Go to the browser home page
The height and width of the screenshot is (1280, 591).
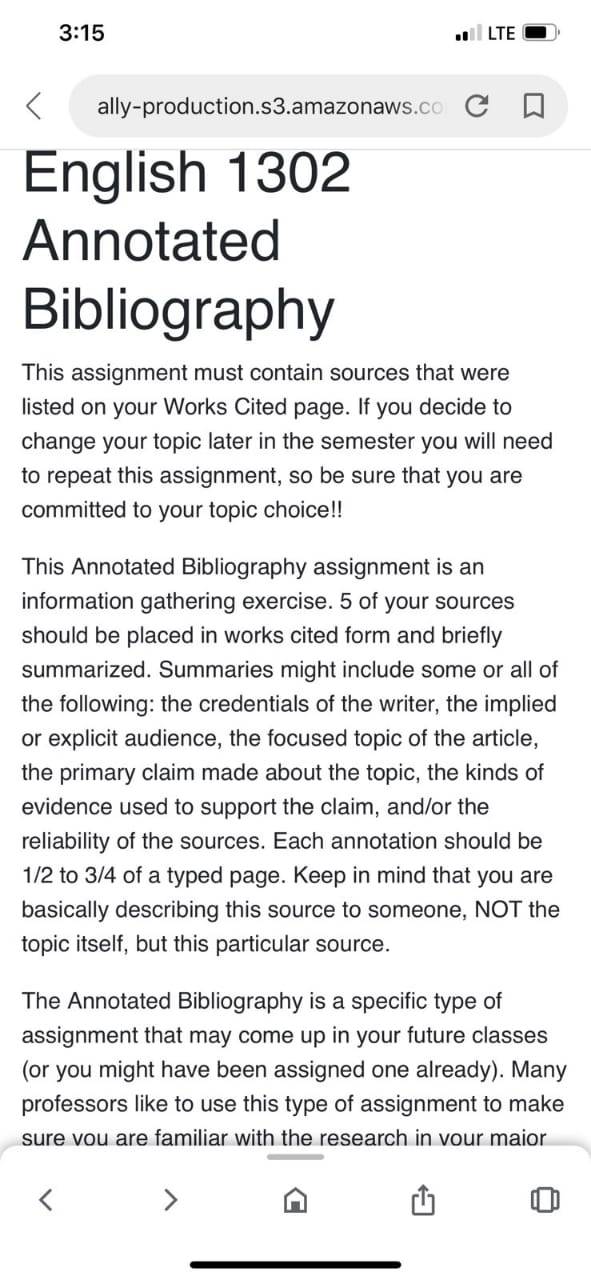(x=296, y=1198)
